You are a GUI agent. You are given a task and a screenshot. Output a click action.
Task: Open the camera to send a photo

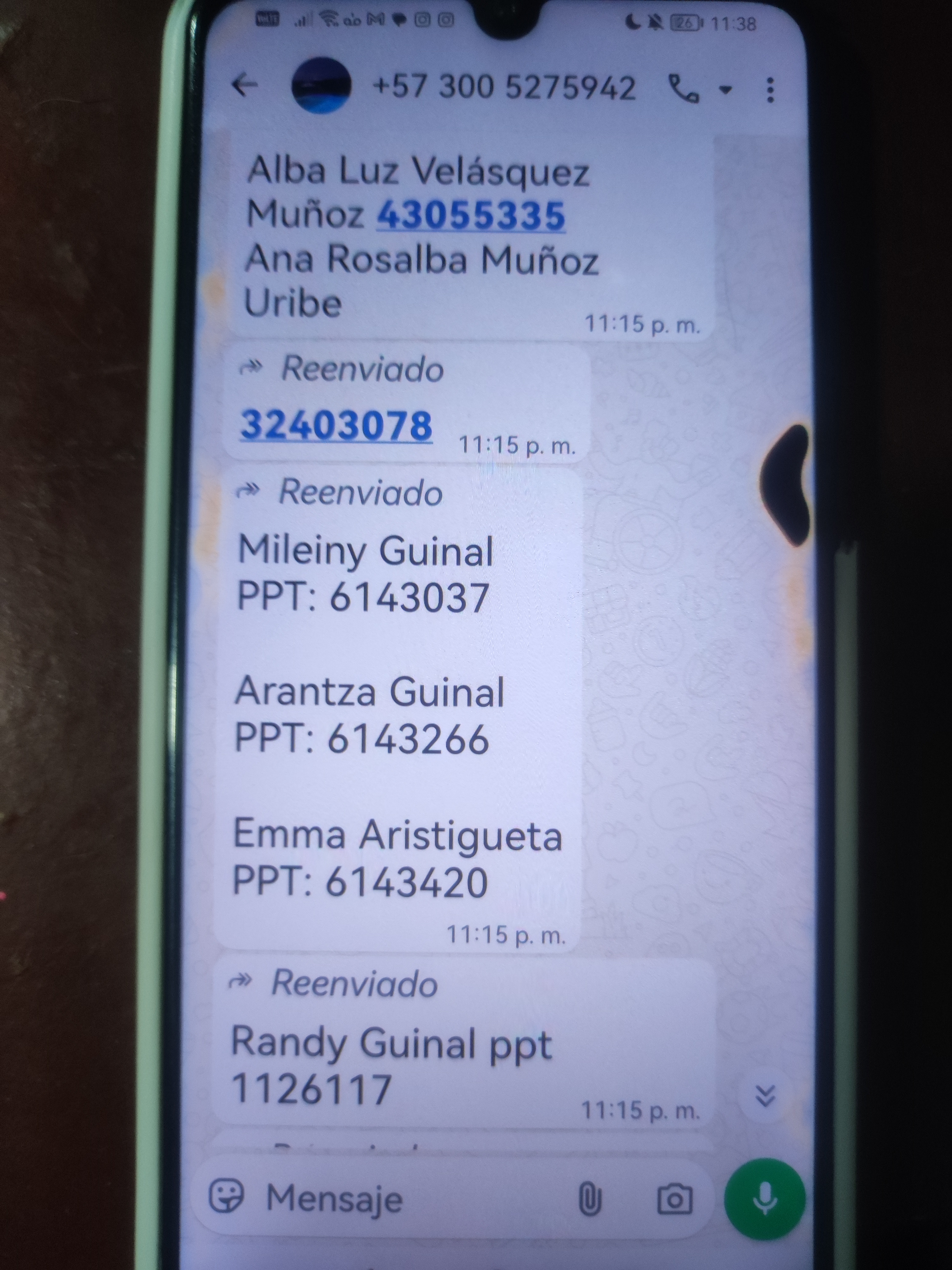pos(674,1200)
